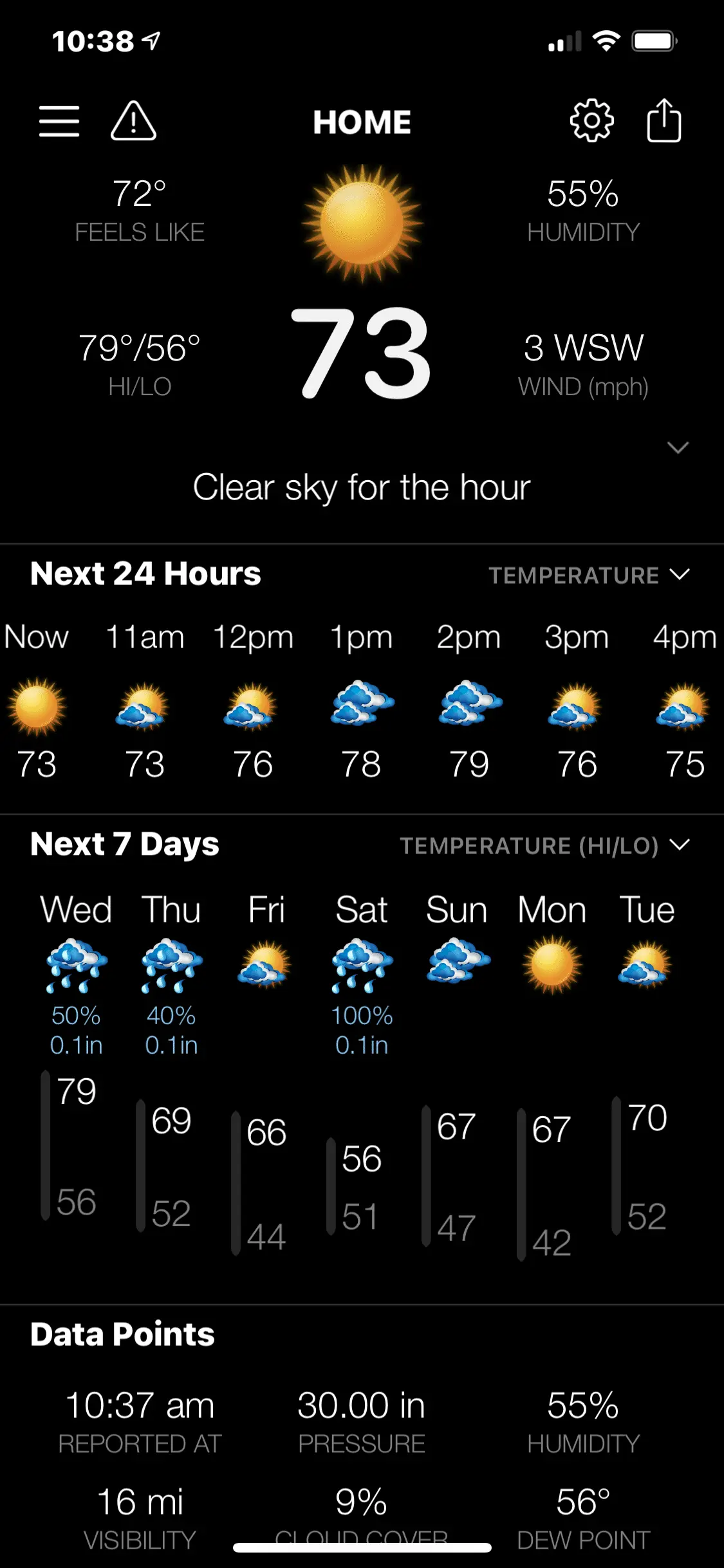The width and height of the screenshot is (724, 1568).
Task: Share the current weather
Action: click(664, 121)
